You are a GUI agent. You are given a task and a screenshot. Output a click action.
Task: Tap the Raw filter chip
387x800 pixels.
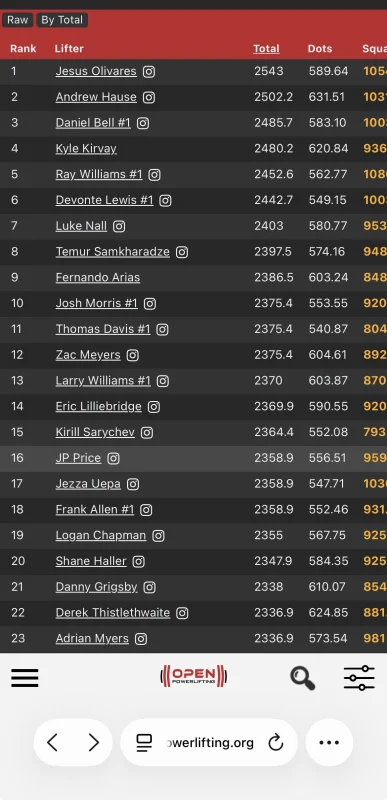point(17,20)
